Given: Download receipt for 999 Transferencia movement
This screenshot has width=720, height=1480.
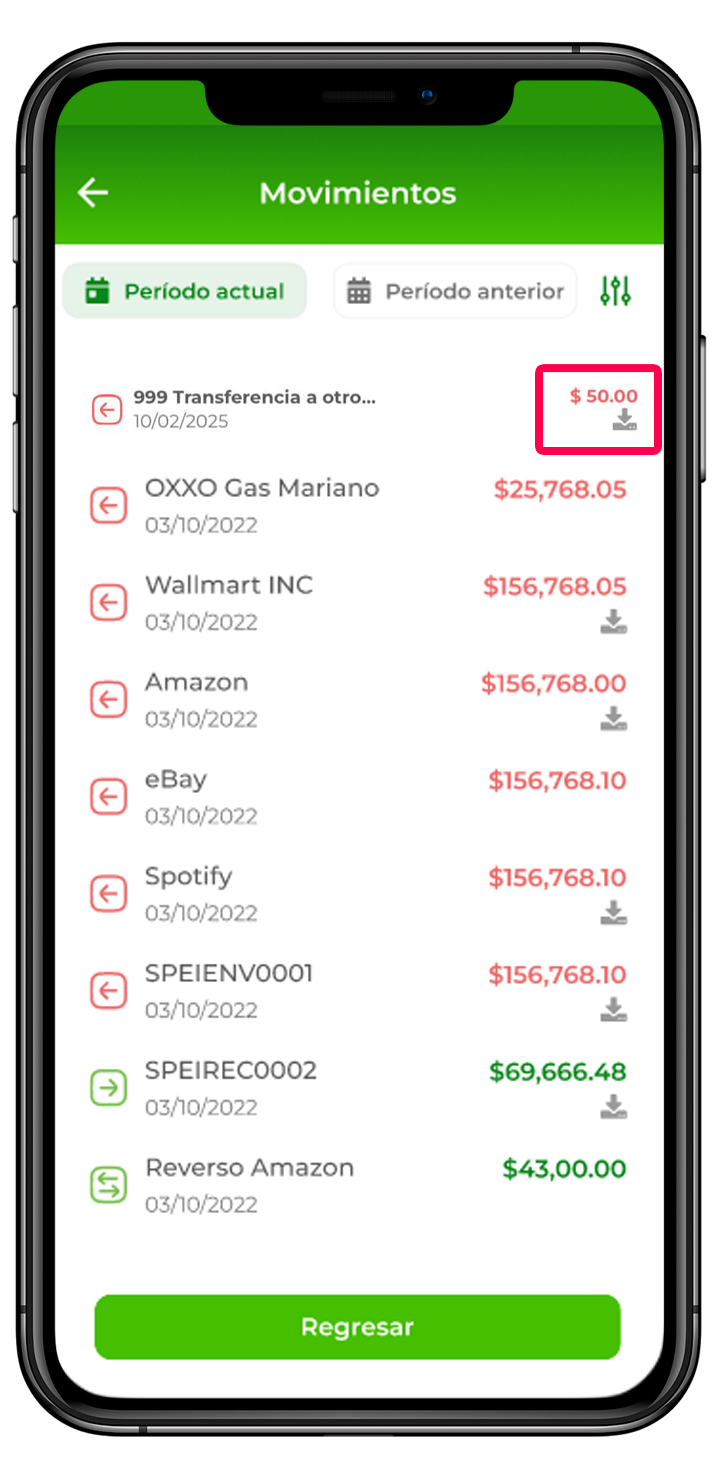Looking at the screenshot, I should pos(624,420).
